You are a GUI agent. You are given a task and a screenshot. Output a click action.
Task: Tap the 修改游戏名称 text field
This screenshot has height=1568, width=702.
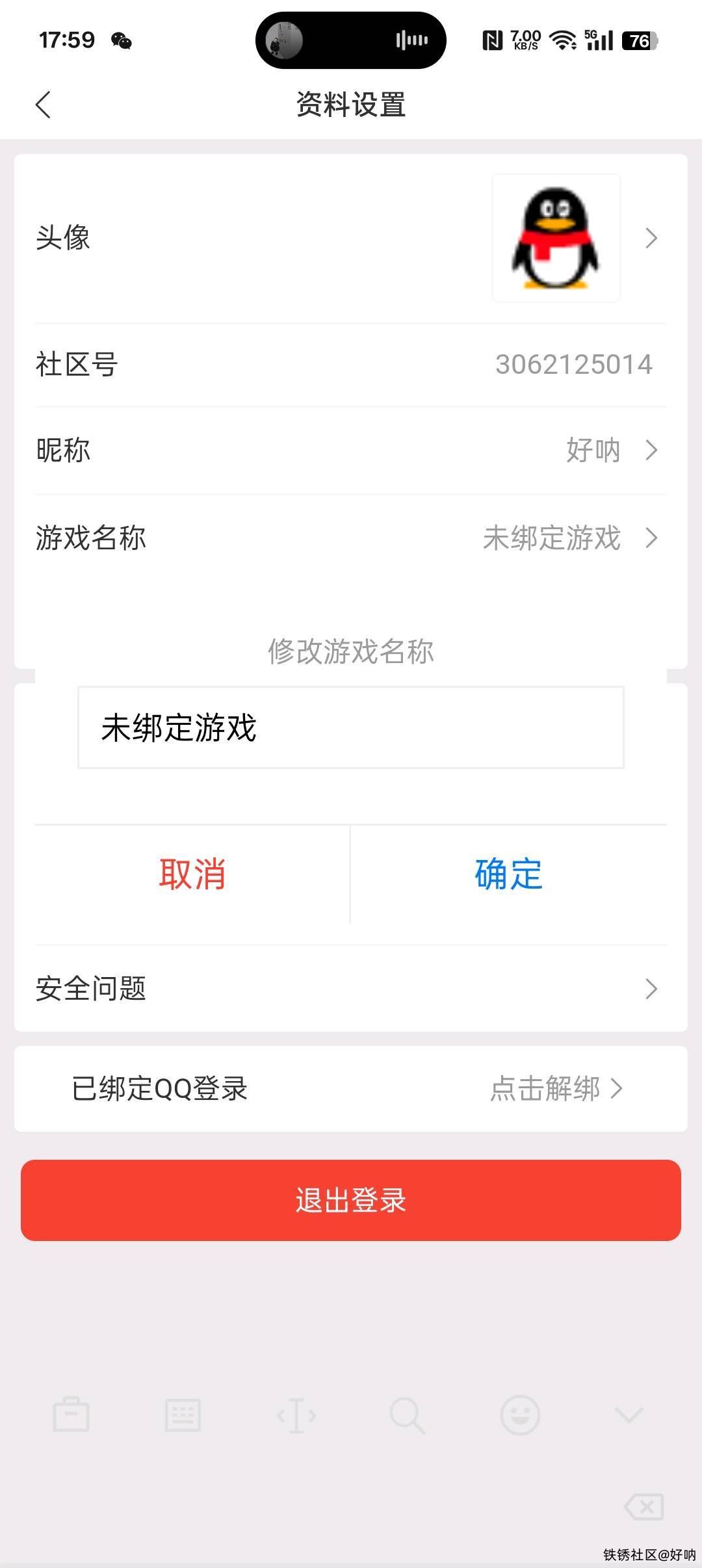(x=351, y=727)
